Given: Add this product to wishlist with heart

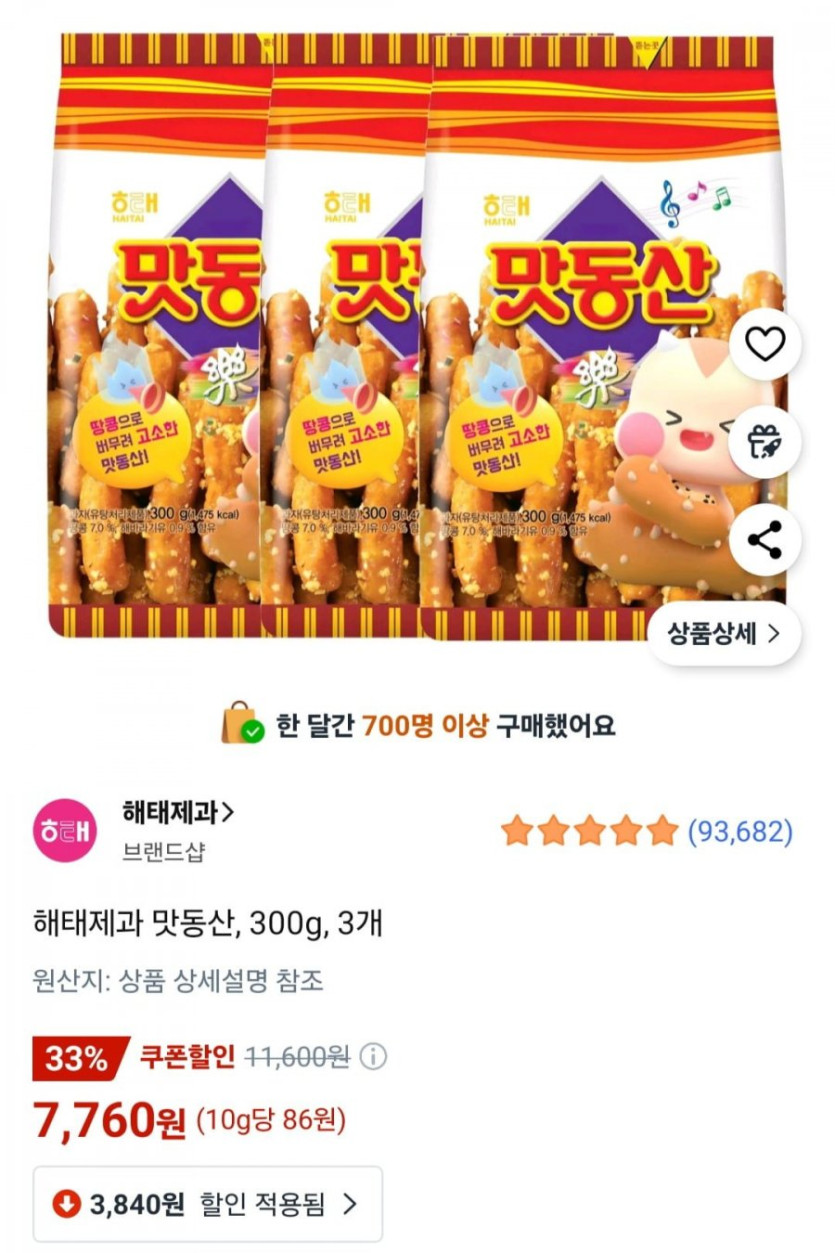Looking at the screenshot, I should pos(765,344).
